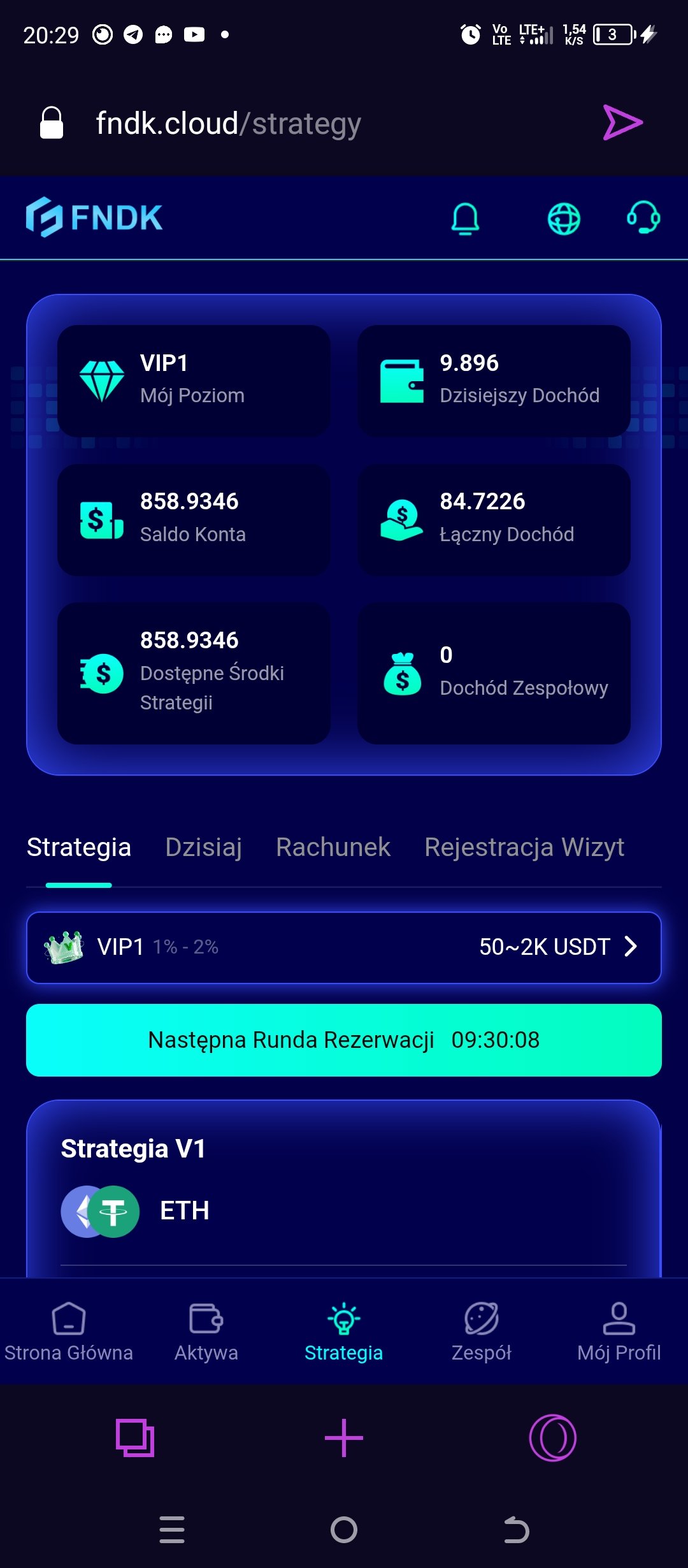Switch to the Dzisiaj tab

pyautogui.click(x=203, y=847)
